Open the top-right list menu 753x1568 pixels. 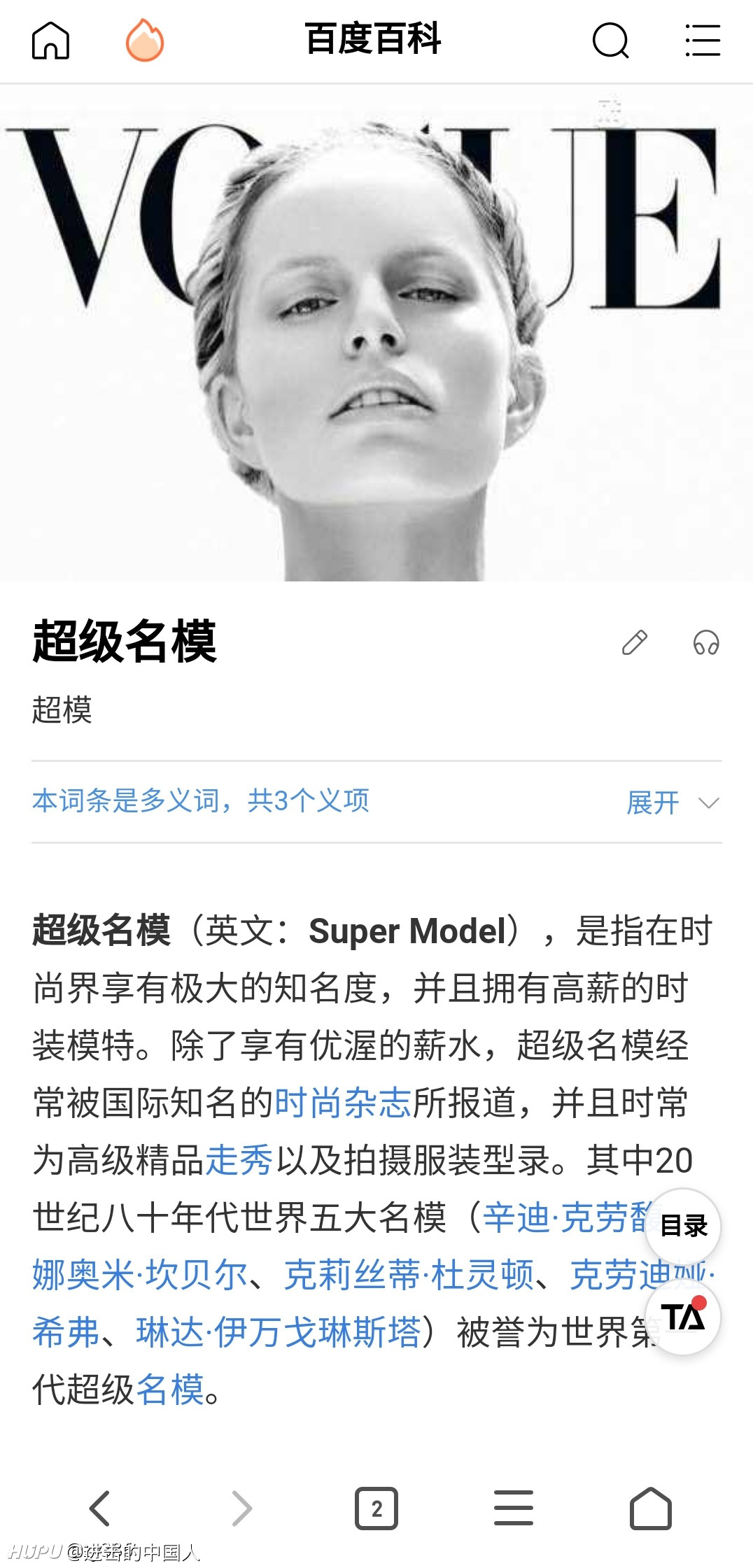click(x=702, y=40)
